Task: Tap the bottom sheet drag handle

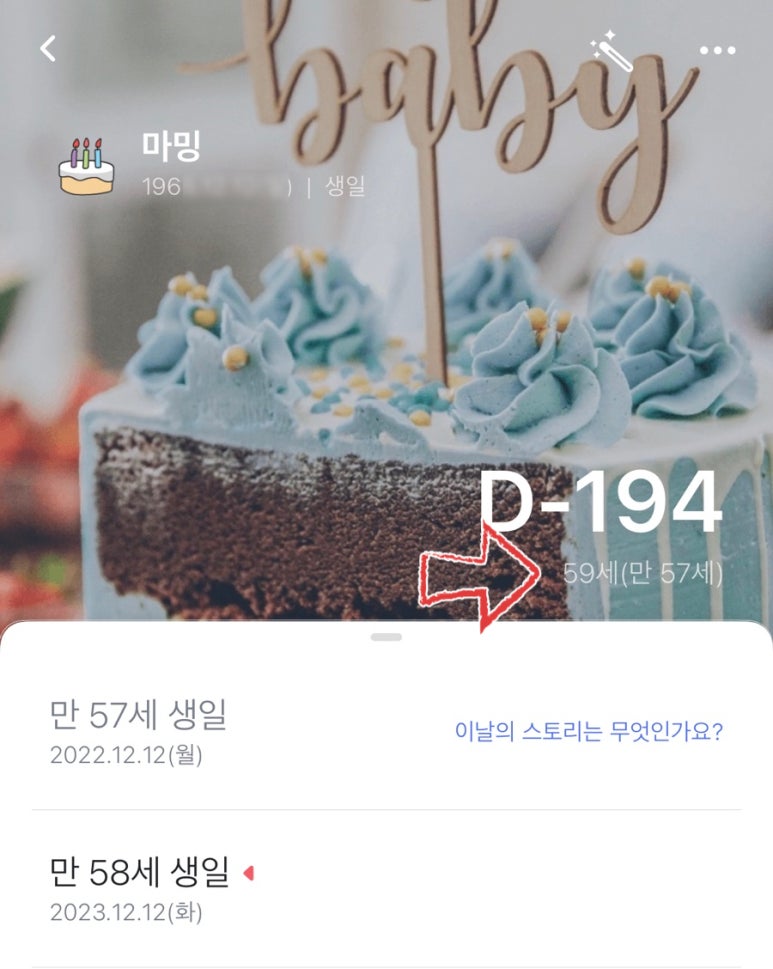Action: (386, 637)
